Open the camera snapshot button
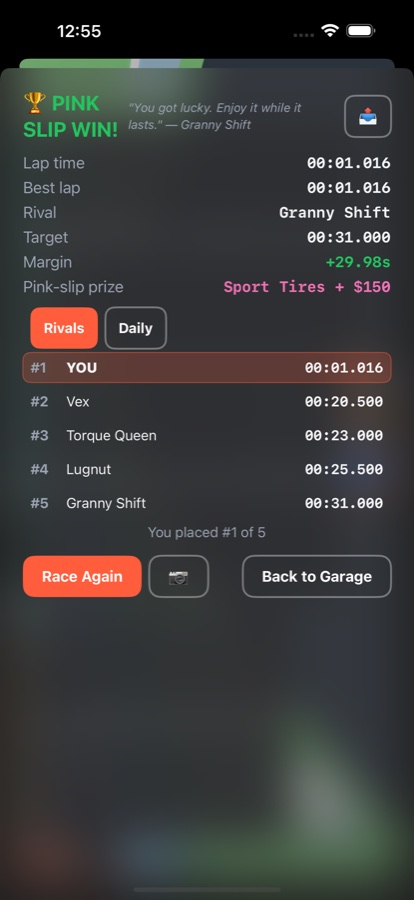 click(179, 576)
